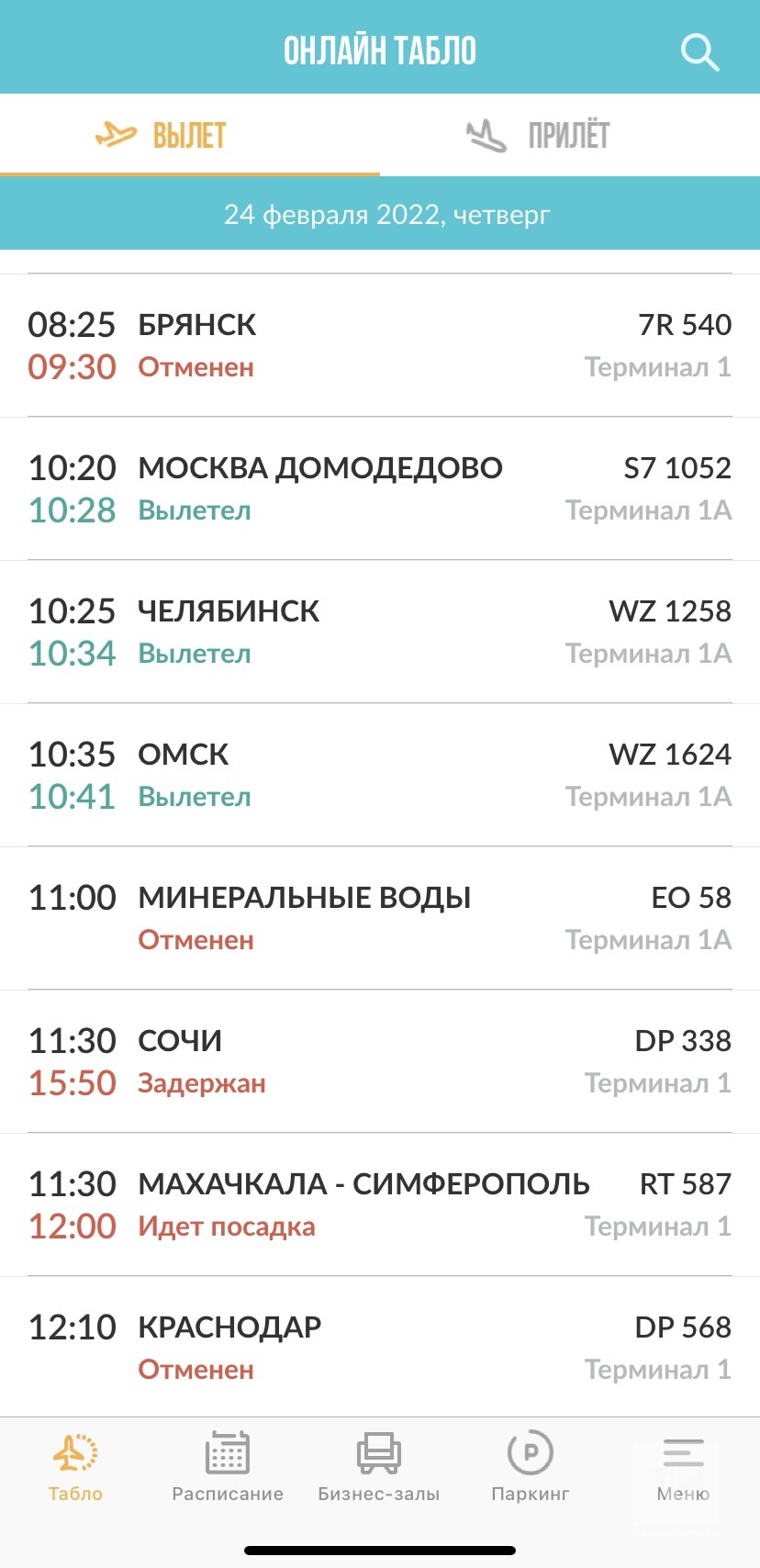Open the Омск flight WZ 1624

pos(380,775)
